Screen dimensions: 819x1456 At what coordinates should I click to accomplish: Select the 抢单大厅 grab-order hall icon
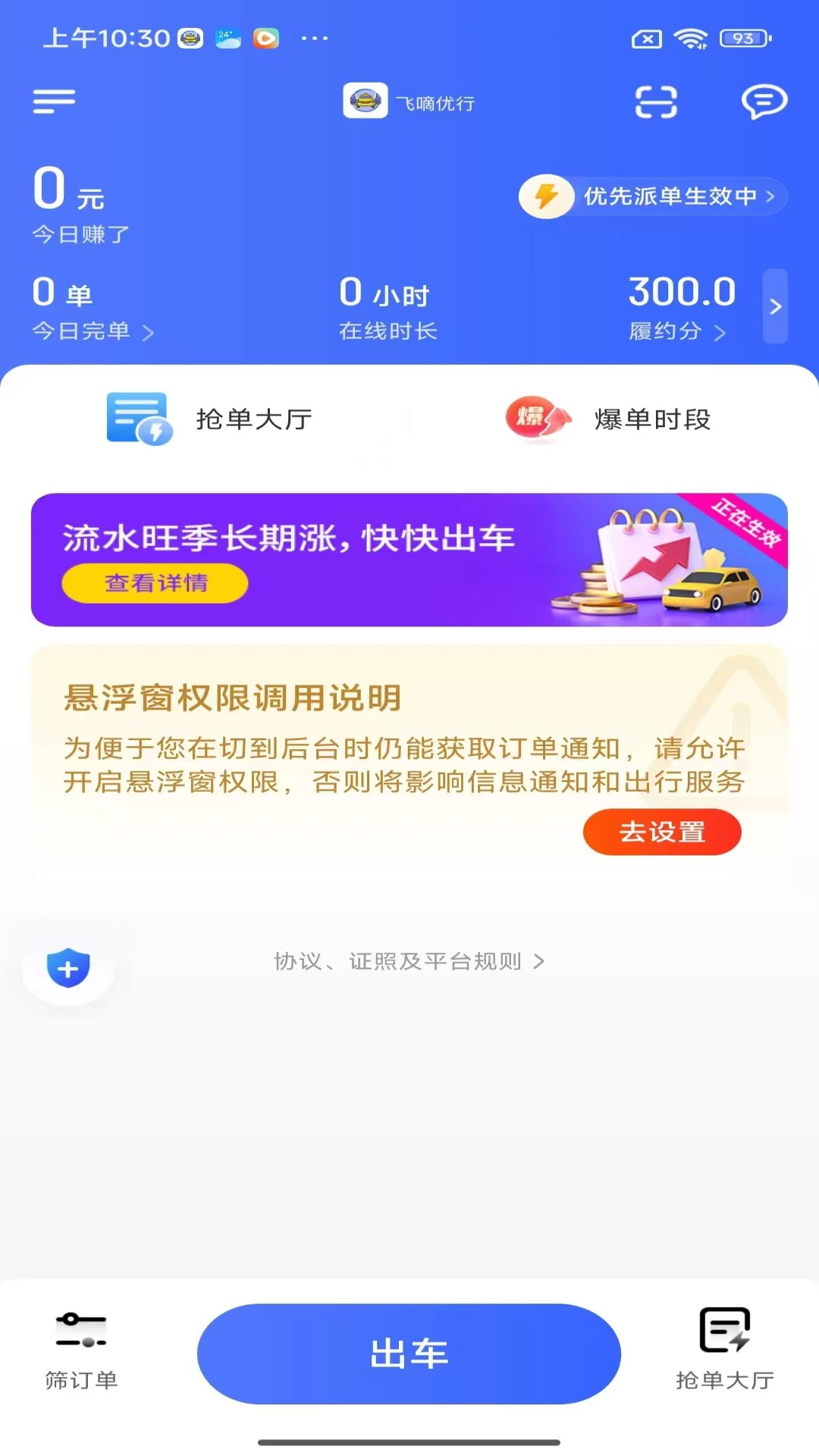click(x=140, y=419)
